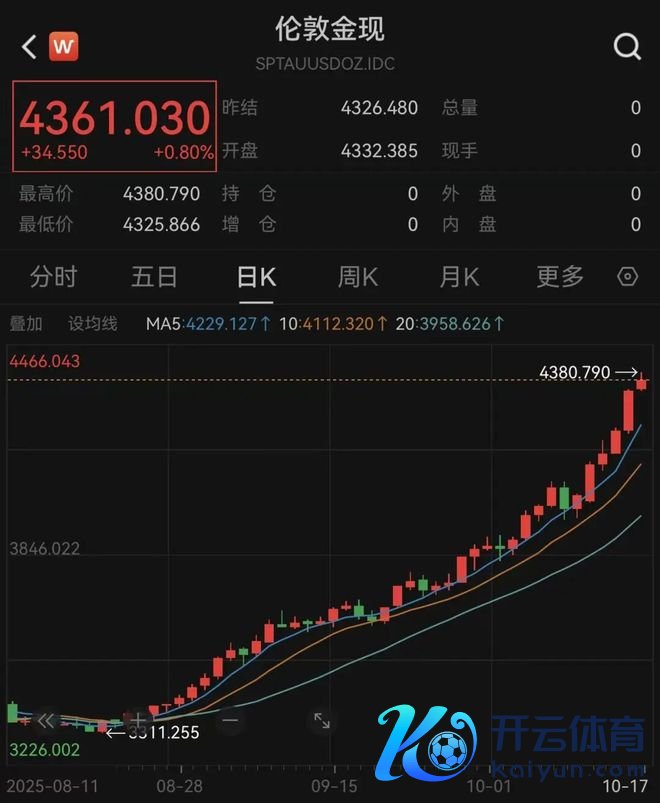This screenshot has height=803, width=660.
Task: Open 设均线 moving average settings
Action: click(92, 323)
